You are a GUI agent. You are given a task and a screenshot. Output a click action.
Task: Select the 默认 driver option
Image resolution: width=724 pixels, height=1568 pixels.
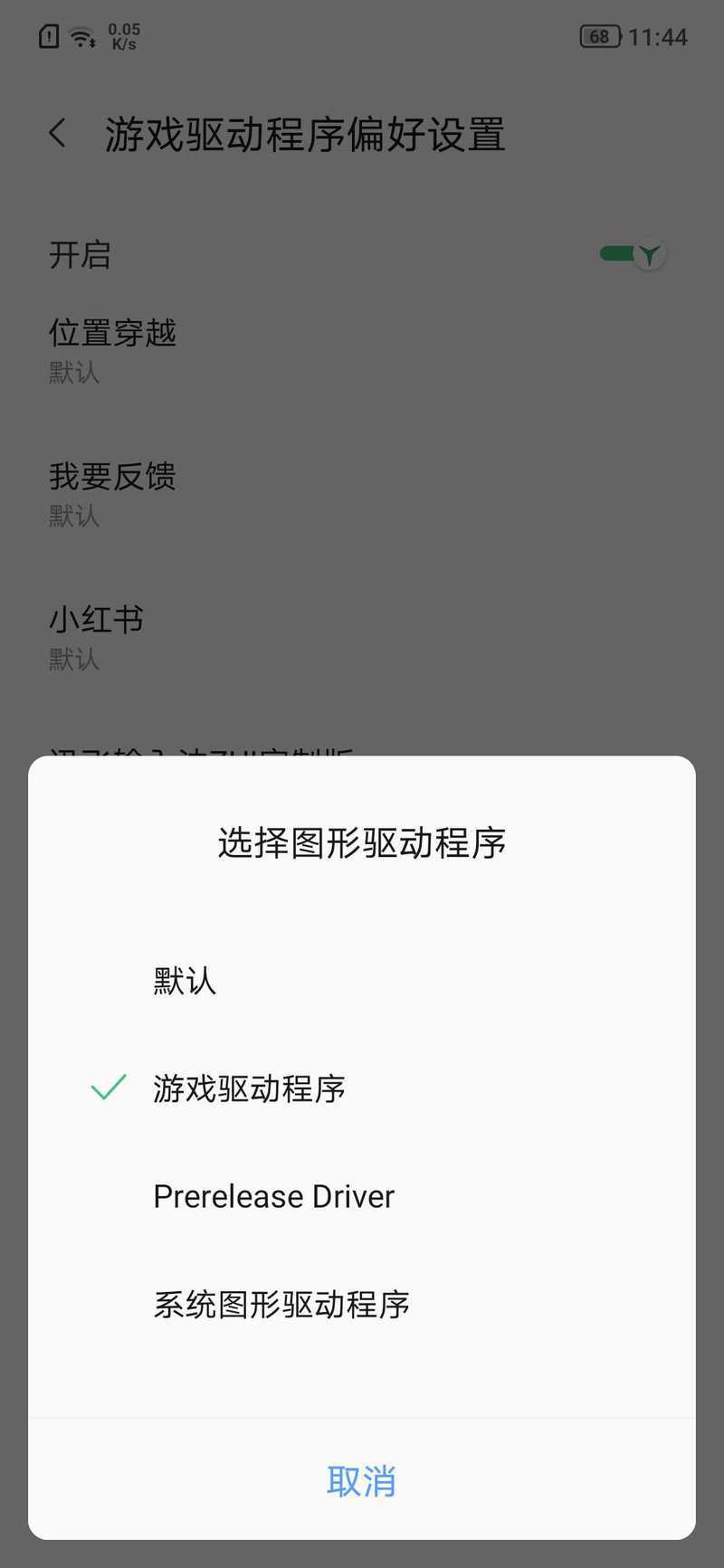click(185, 981)
